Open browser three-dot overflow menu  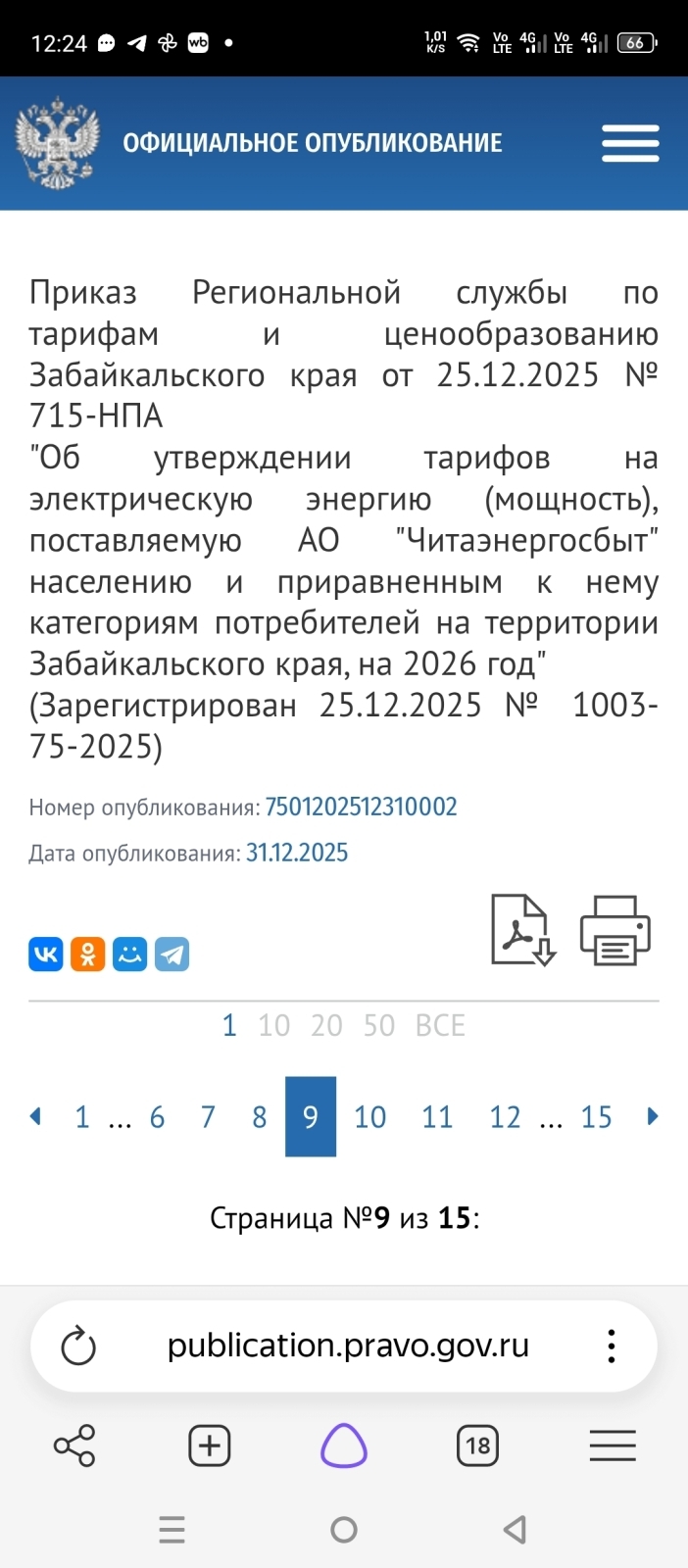[612, 1347]
